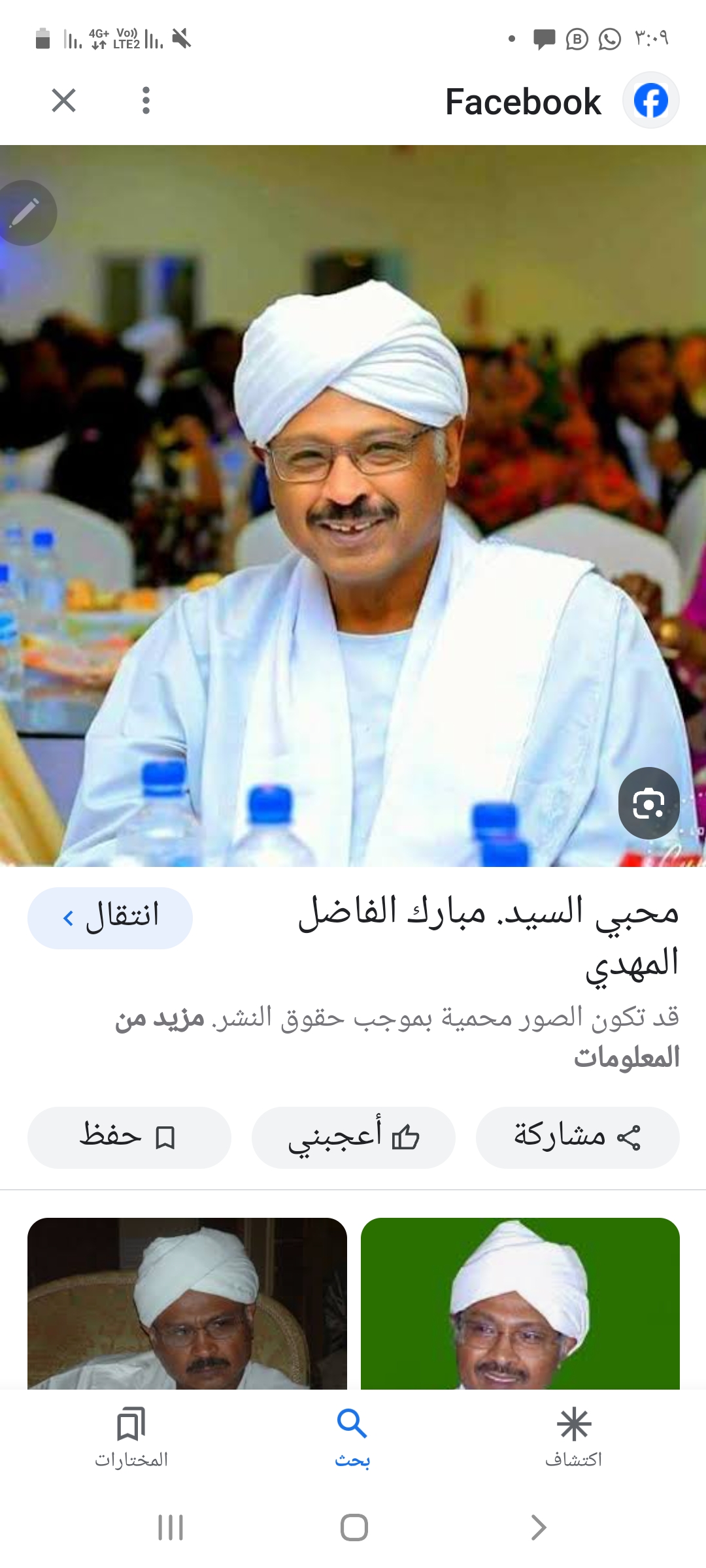Open the three-dot overflow menu
The image size is (706, 1568).
[x=146, y=101]
